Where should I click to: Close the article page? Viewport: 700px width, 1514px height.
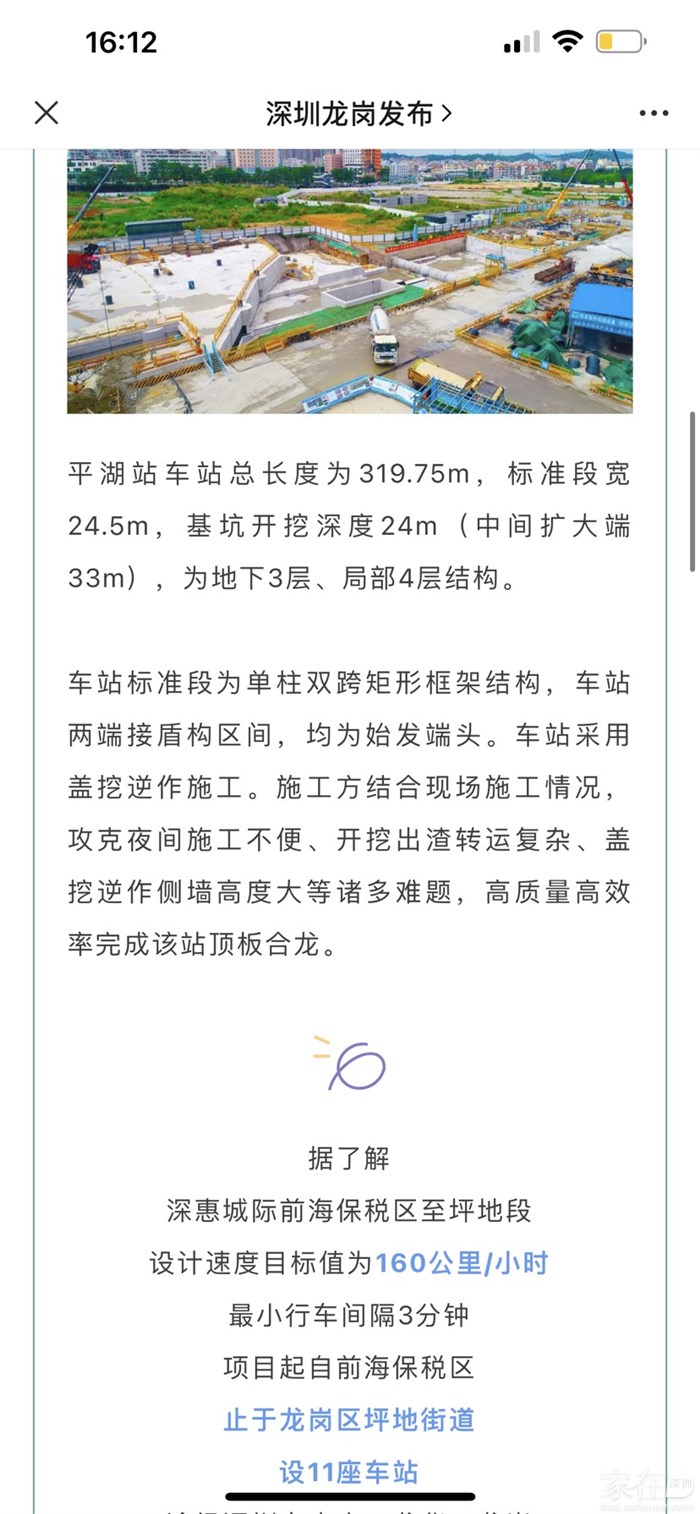click(46, 113)
